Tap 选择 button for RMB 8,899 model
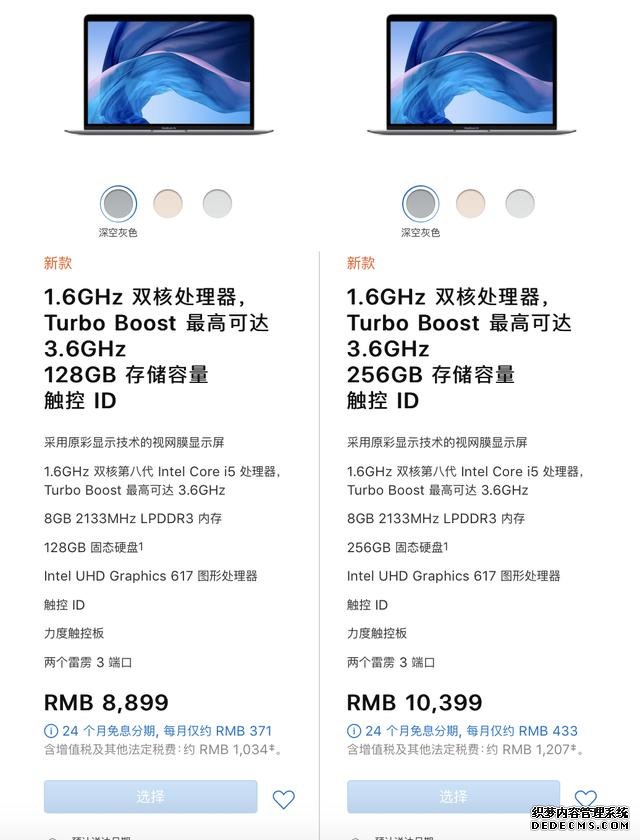 [x=150, y=797]
